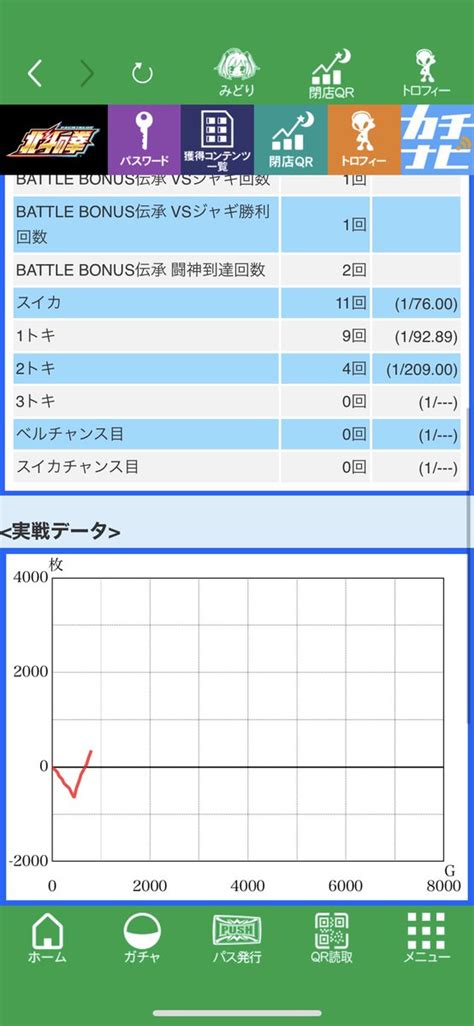Open the purple パスワード tile
Screen dimensions: 474x1026
coord(144,139)
